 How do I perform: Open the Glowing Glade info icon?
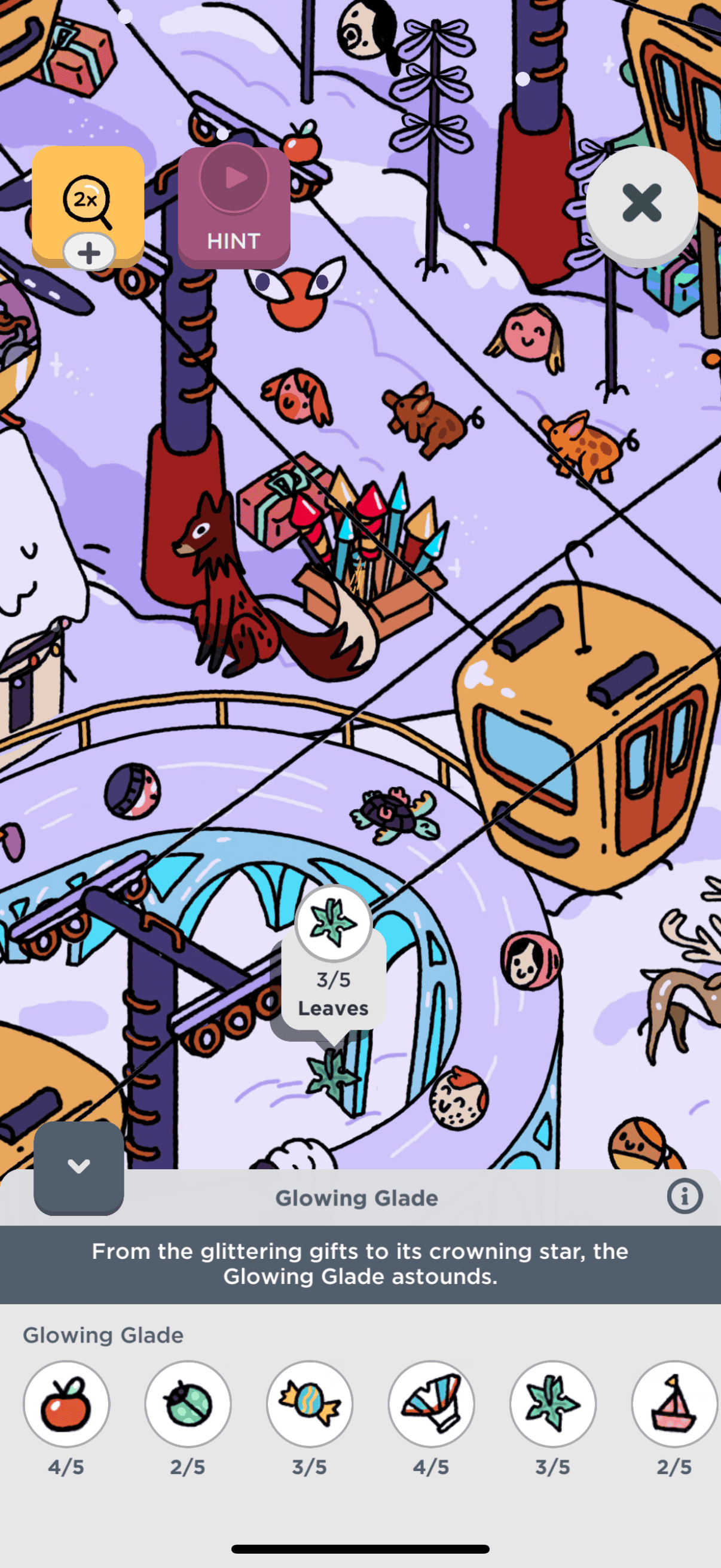(684, 1197)
